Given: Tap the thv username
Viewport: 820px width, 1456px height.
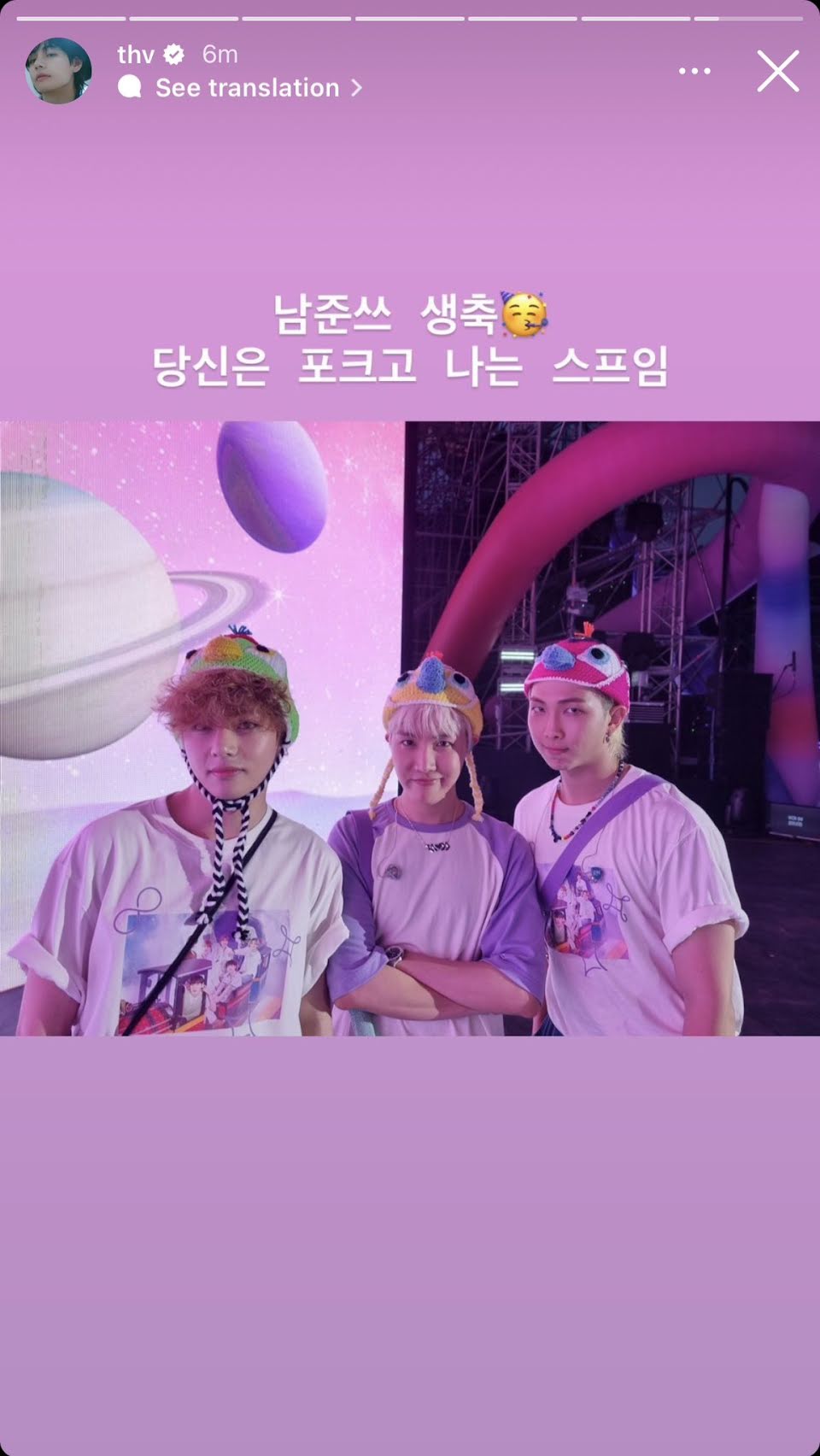Looking at the screenshot, I should tap(136, 55).
